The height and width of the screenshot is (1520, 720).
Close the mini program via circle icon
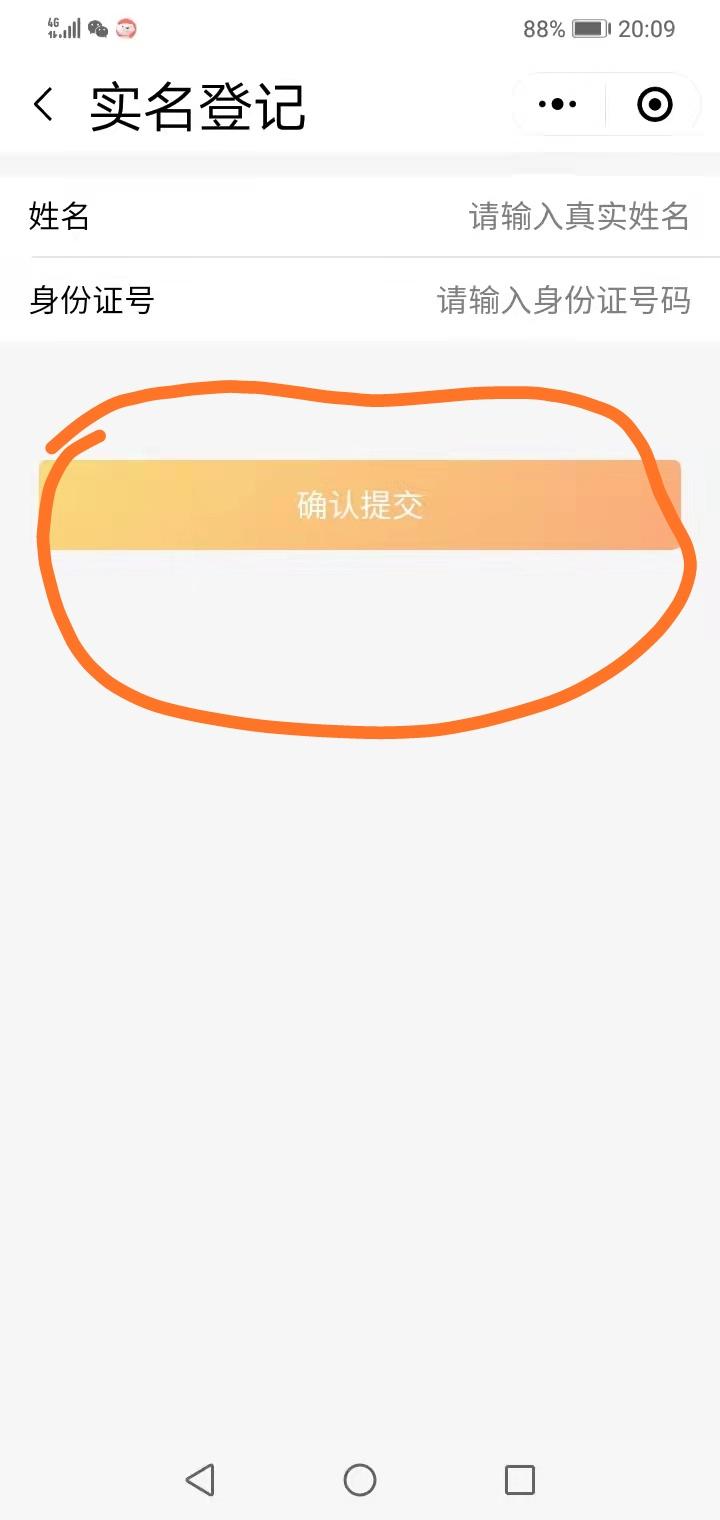(x=655, y=104)
